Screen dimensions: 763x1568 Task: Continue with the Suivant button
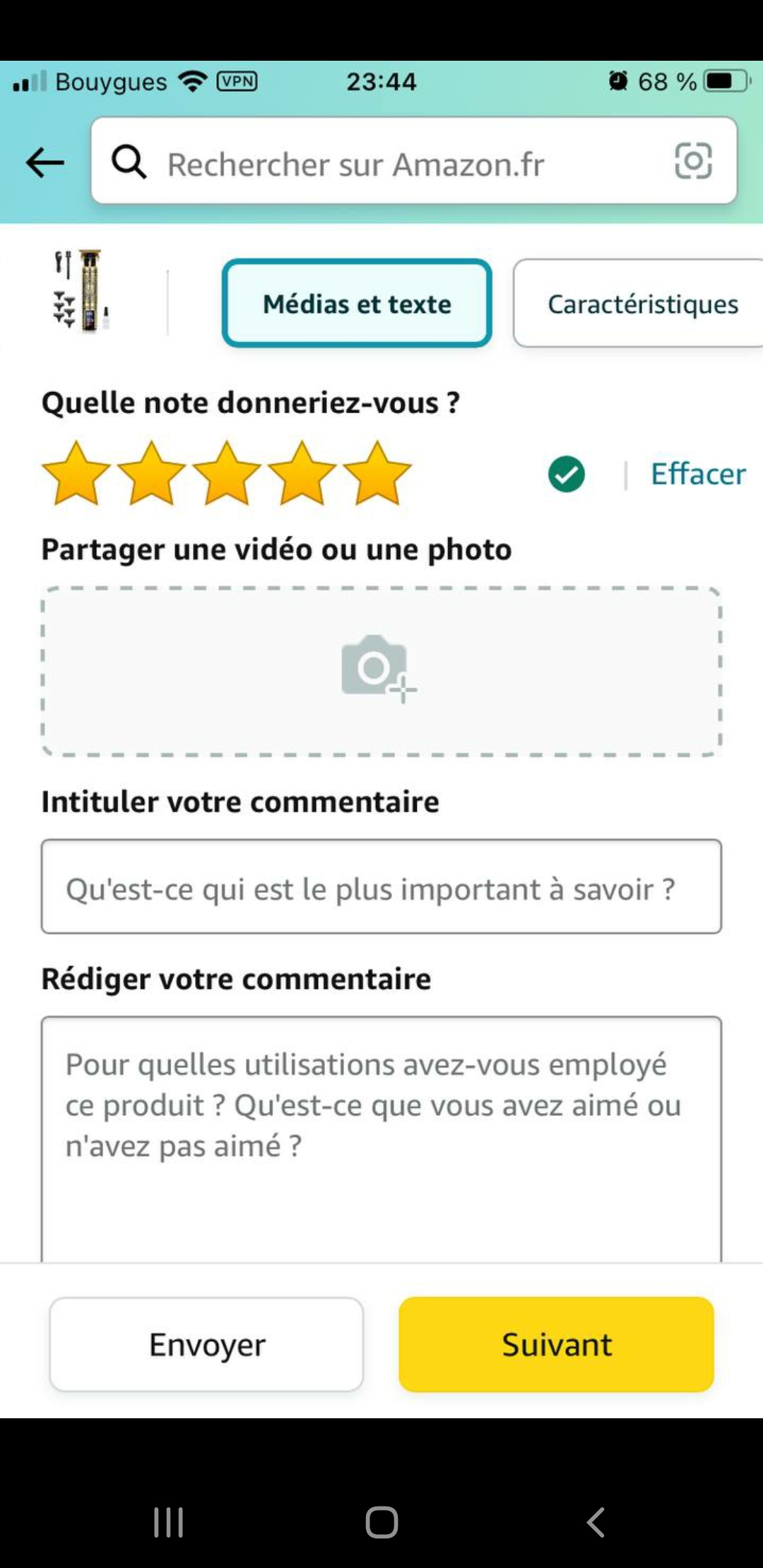point(556,1344)
